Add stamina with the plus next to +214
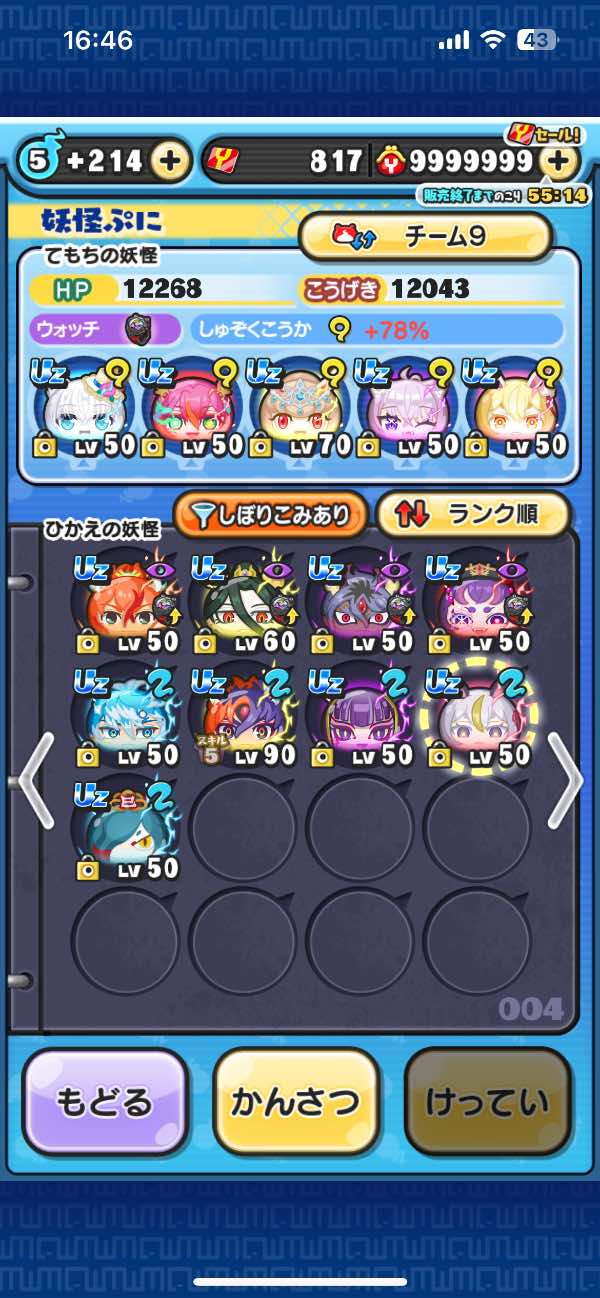Image resolution: width=600 pixels, height=1298 pixels. 172,161
